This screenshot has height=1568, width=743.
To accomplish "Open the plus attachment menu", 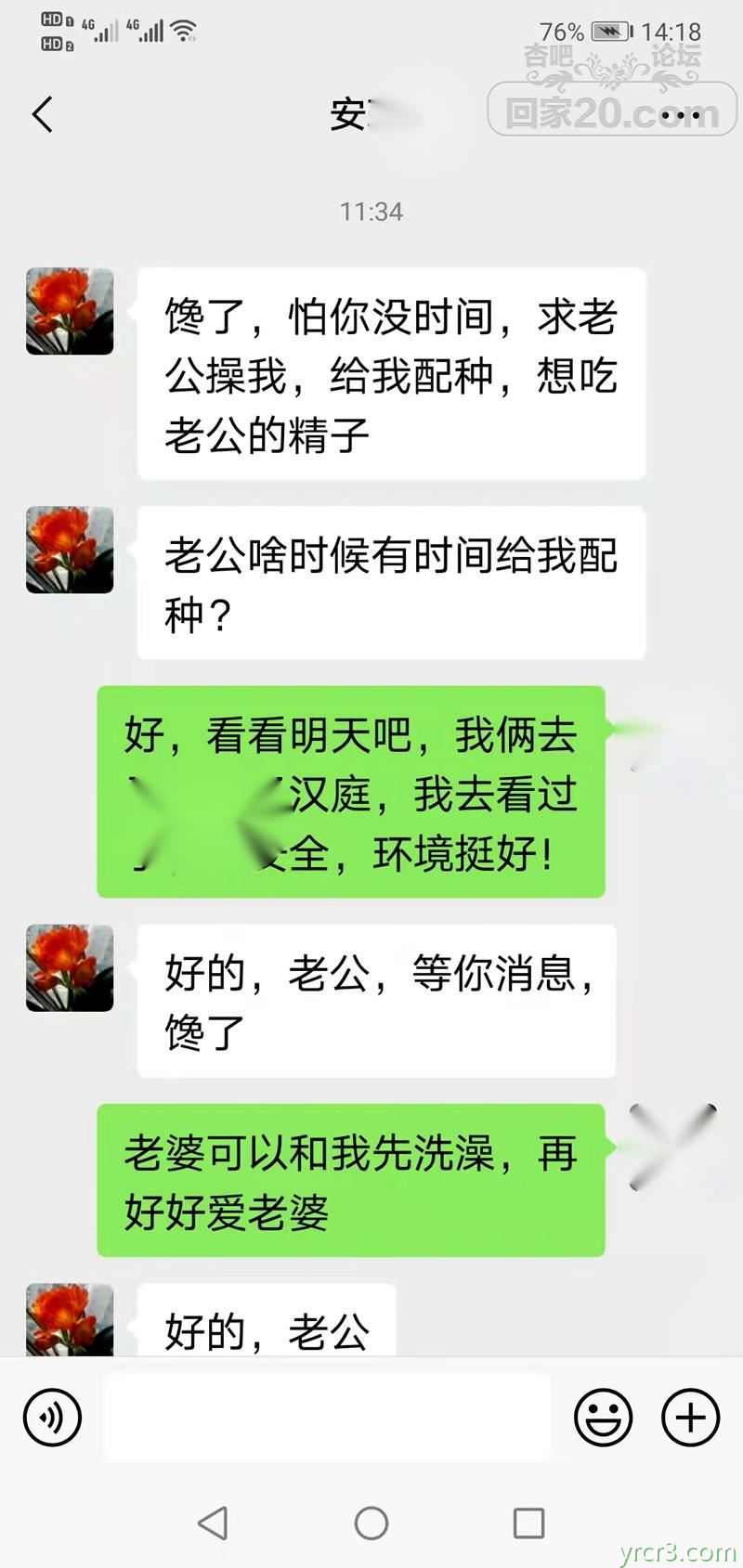I will 690,1418.
